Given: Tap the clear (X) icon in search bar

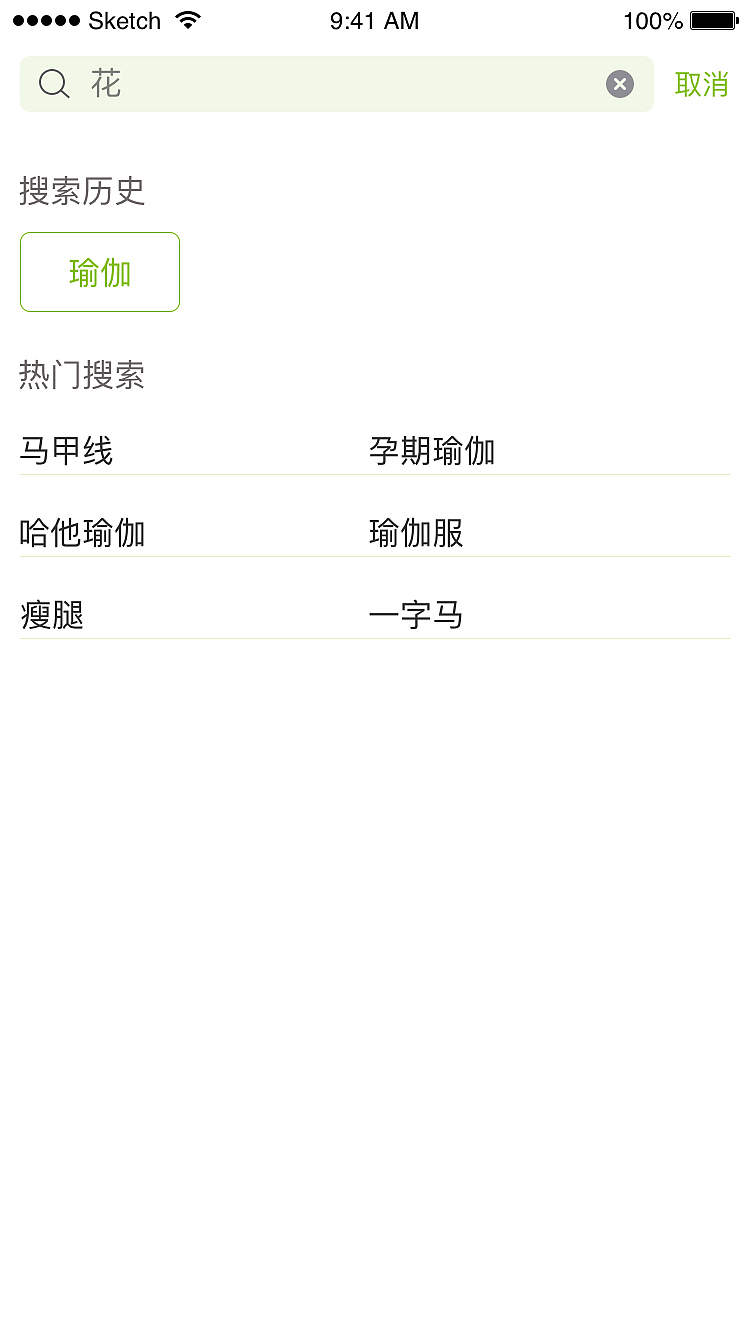Looking at the screenshot, I should (x=619, y=84).
